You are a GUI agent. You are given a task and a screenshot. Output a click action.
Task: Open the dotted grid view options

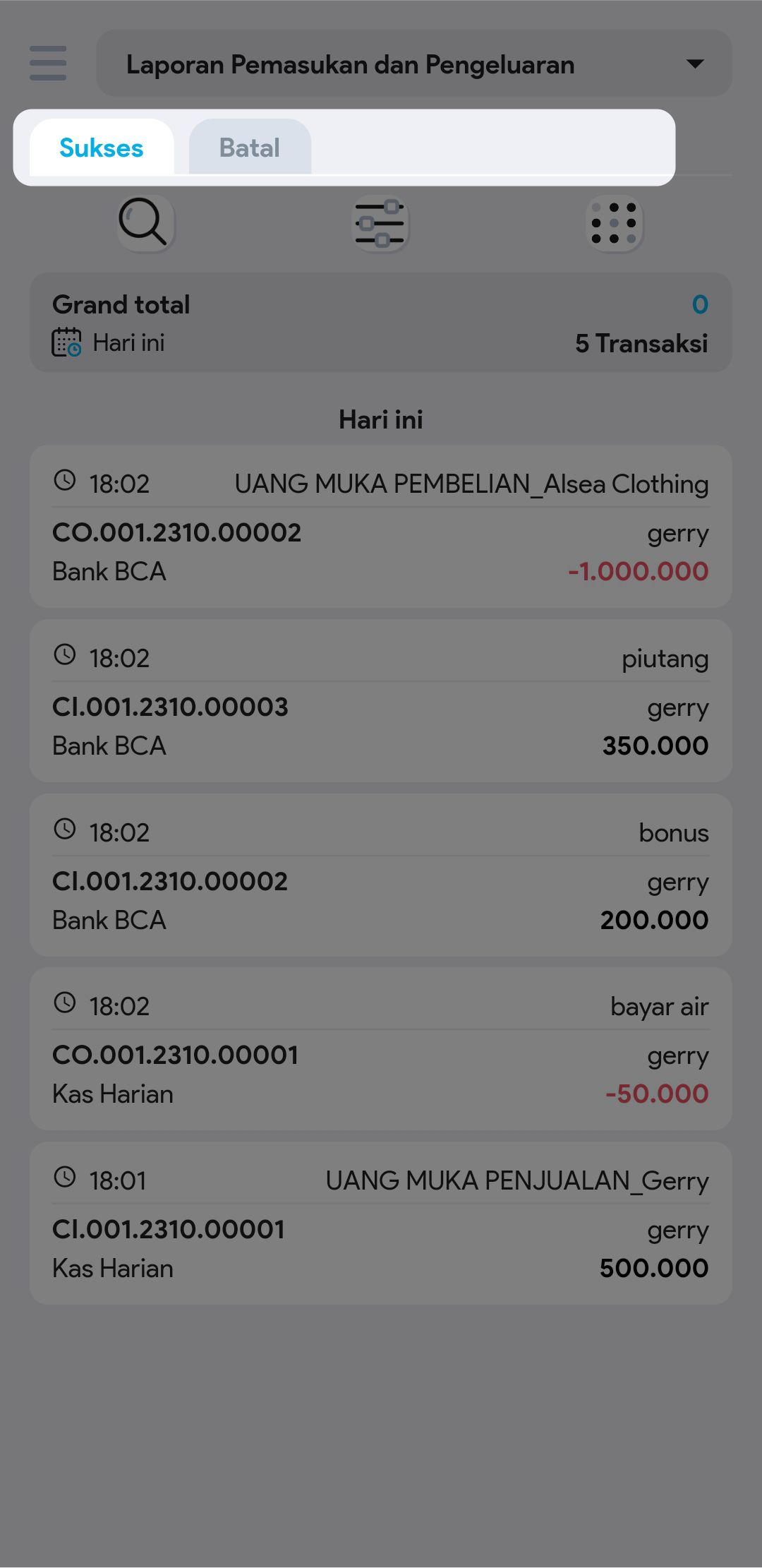[615, 224]
